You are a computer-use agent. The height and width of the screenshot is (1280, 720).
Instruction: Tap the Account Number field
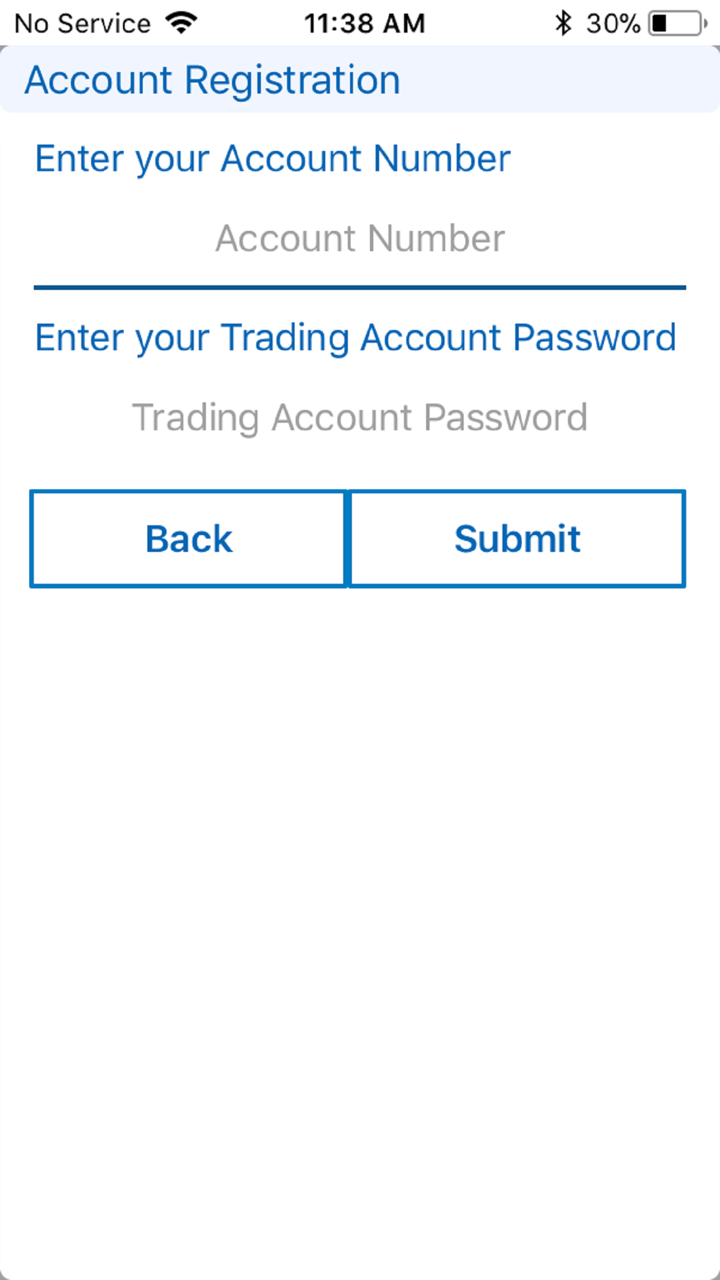360,239
